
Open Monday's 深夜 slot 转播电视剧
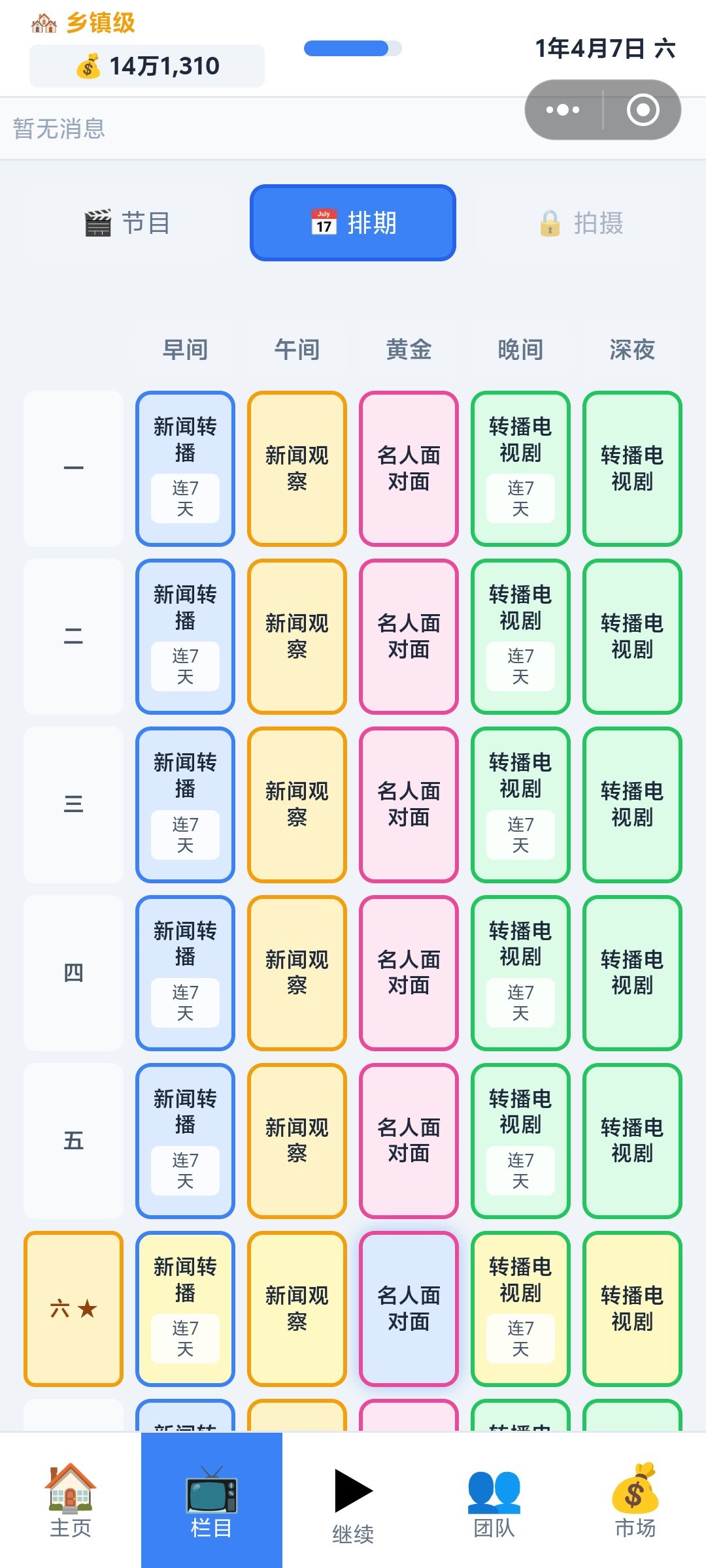[x=632, y=468]
